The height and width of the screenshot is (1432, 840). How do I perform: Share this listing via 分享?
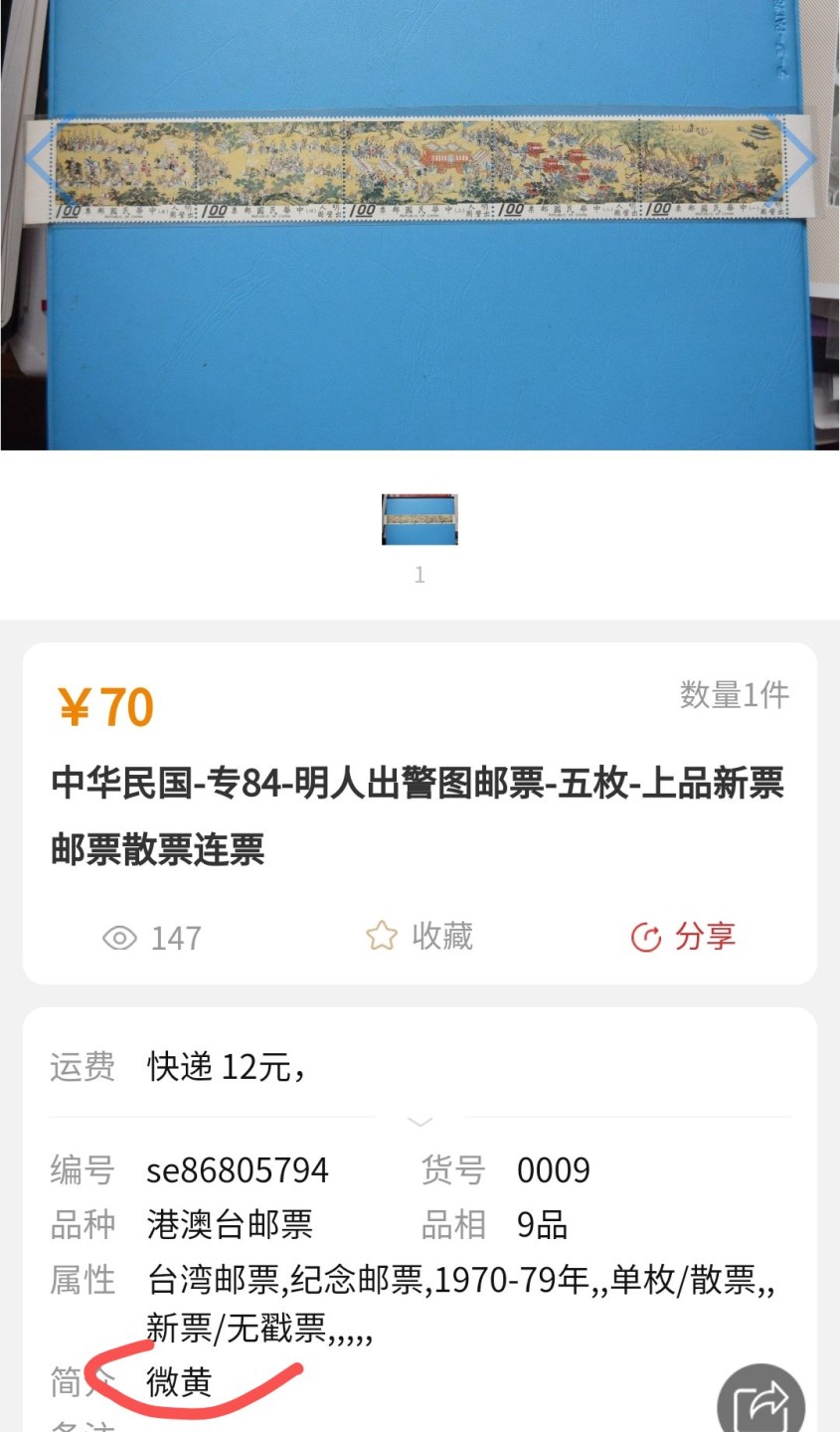683,936
